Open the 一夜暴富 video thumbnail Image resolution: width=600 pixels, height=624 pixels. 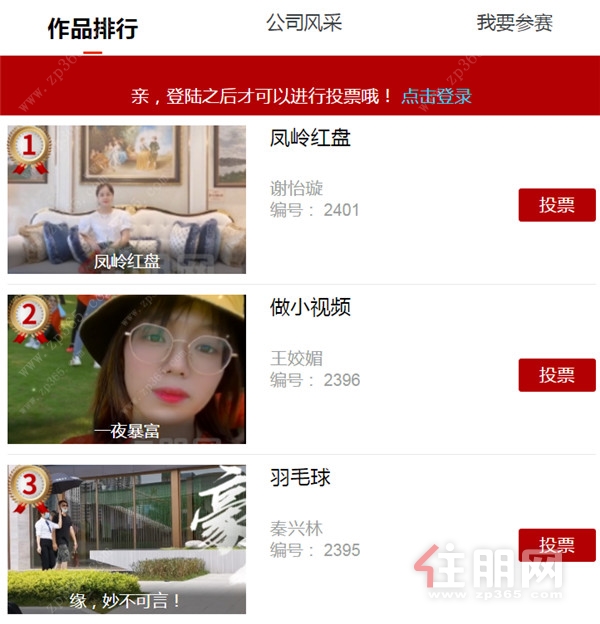127,369
